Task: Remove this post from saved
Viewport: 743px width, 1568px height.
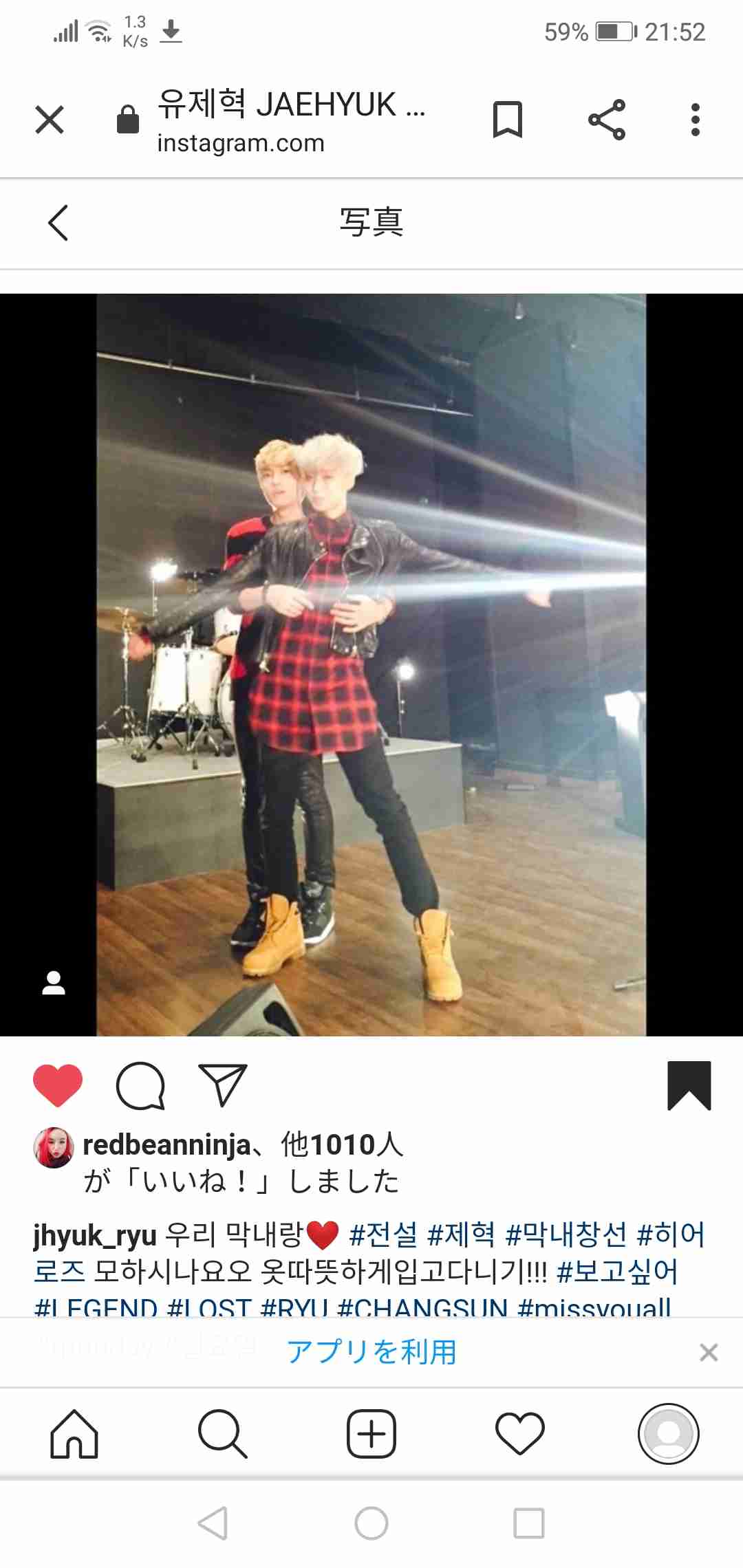Action: (689, 1086)
